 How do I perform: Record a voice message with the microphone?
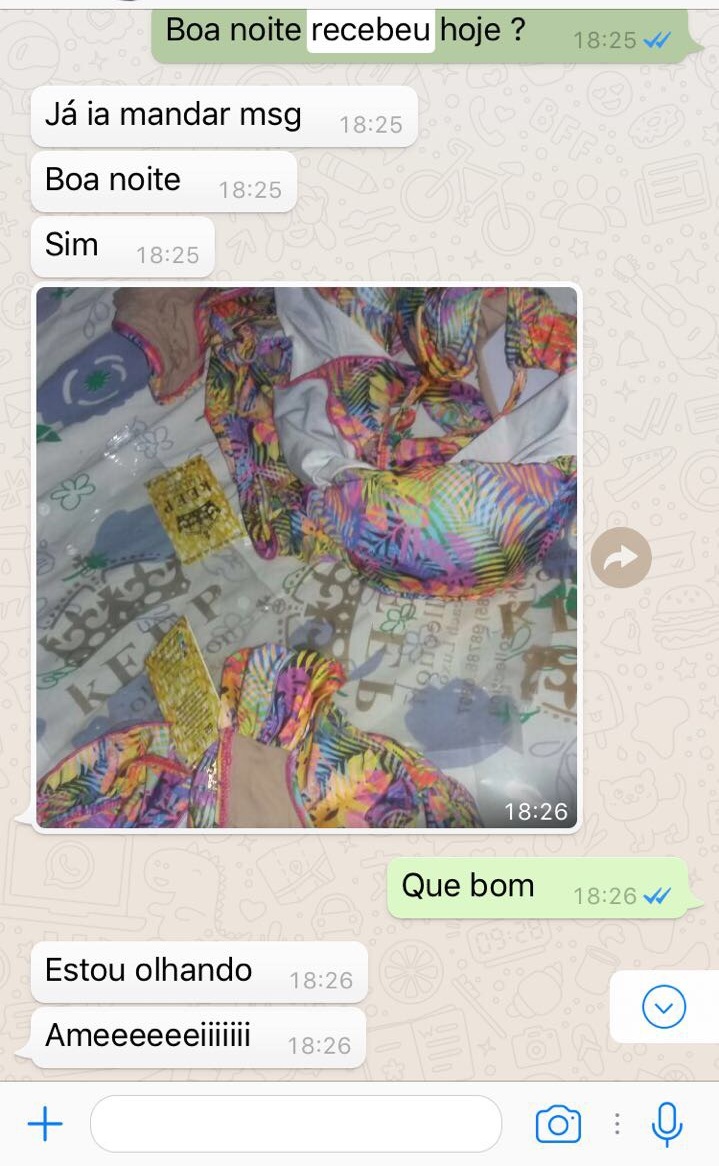pyautogui.click(x=667, y=1125)
